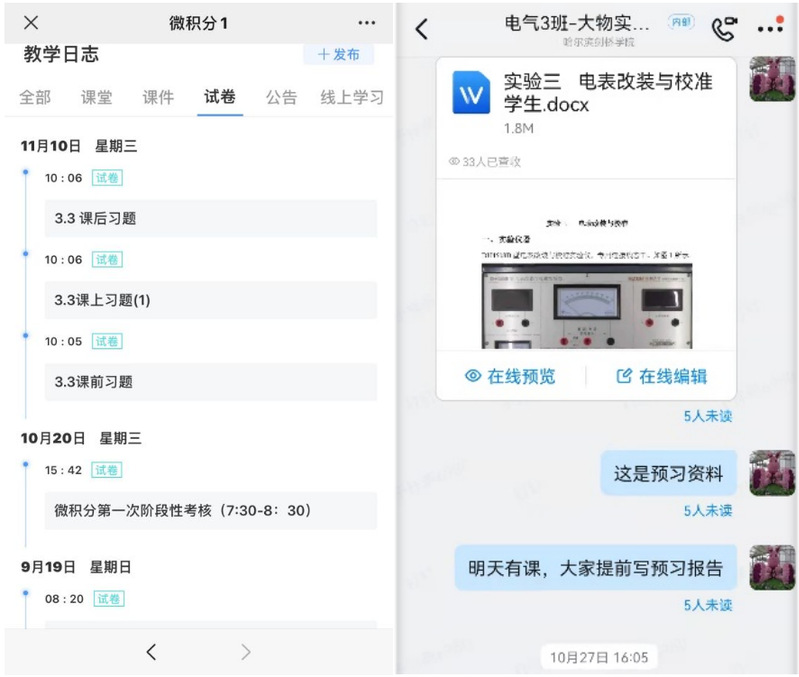Switch to the 全部 tab
Image resolution: width=799 pixels, height=677 pixels.
(x=35, y=97)
